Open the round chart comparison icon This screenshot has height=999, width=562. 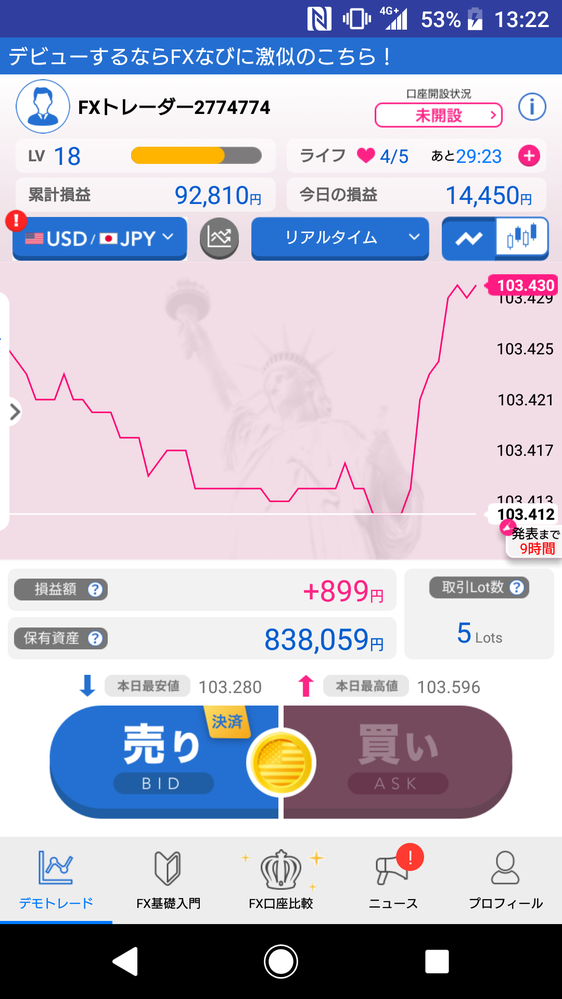[219, 238]
